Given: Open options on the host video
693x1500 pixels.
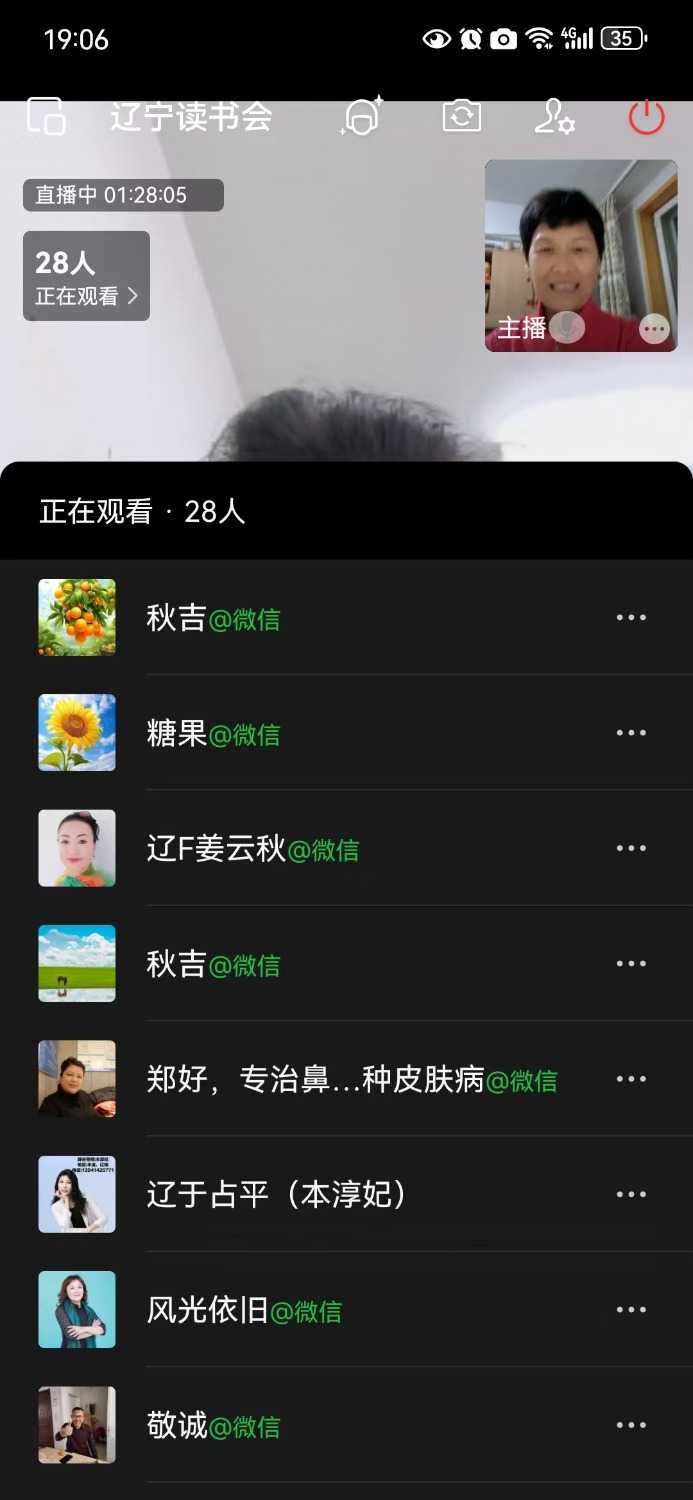Looking at the screenshot, I should (654, 328).
